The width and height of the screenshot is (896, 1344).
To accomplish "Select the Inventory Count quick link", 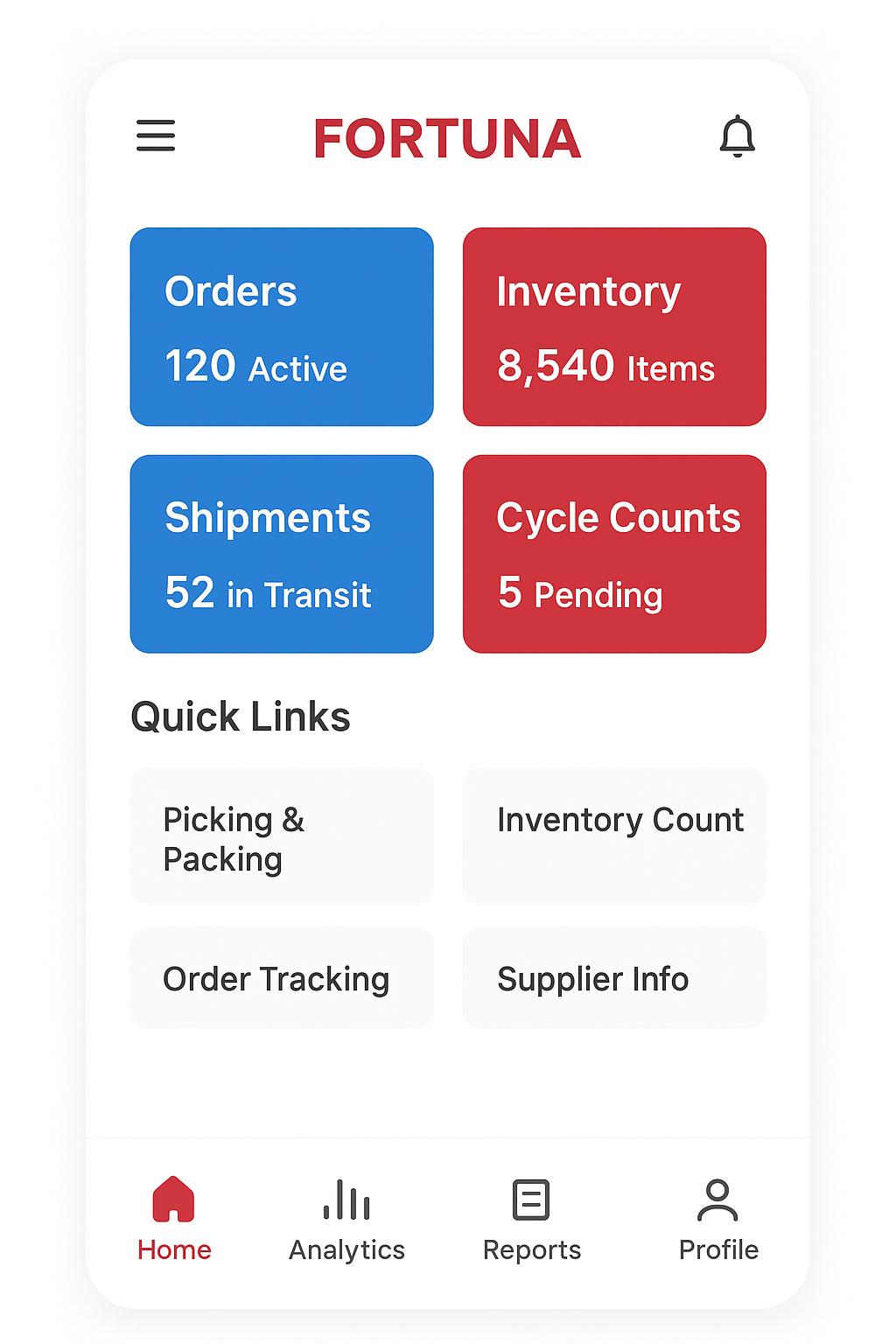I will (x=614, y=836).
